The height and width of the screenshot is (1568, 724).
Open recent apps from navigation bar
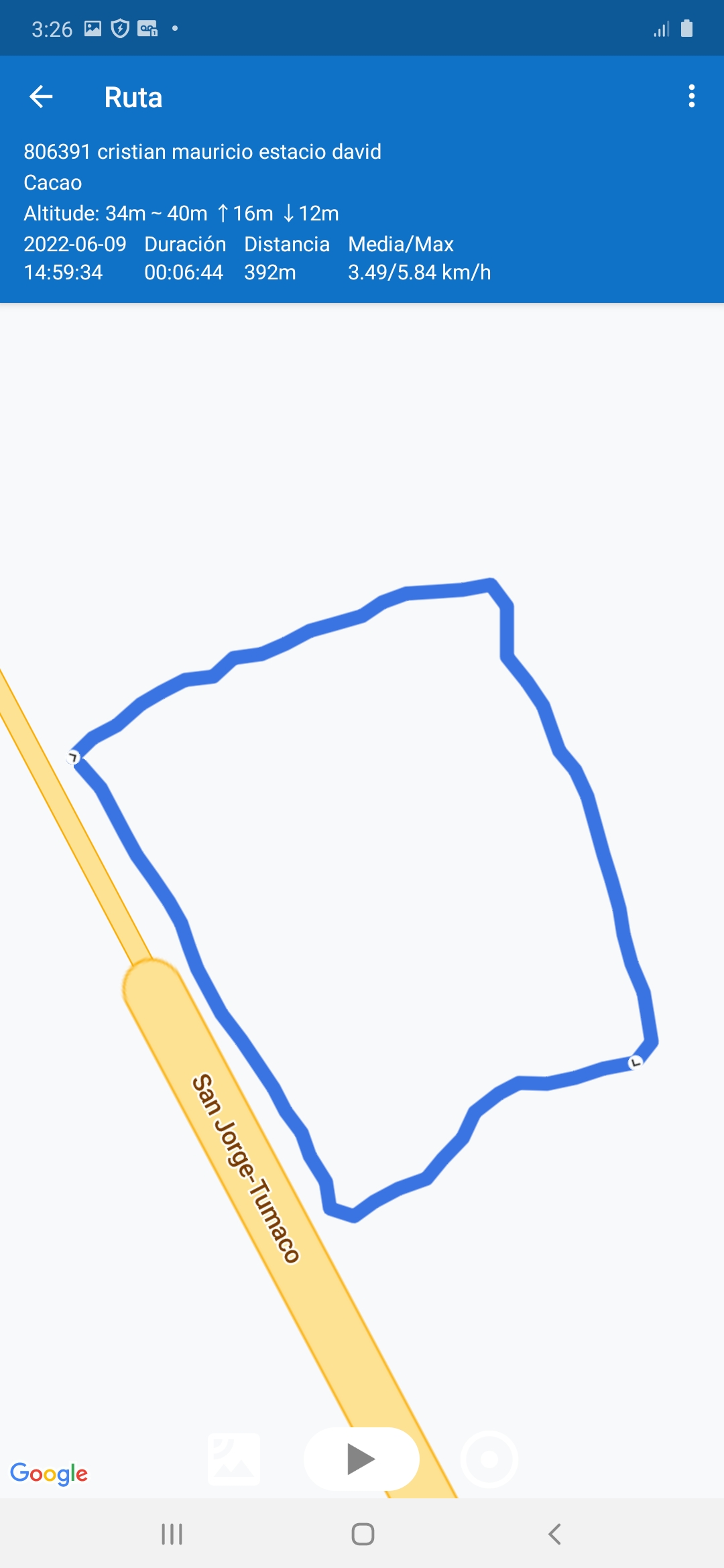coord(172,1534)
